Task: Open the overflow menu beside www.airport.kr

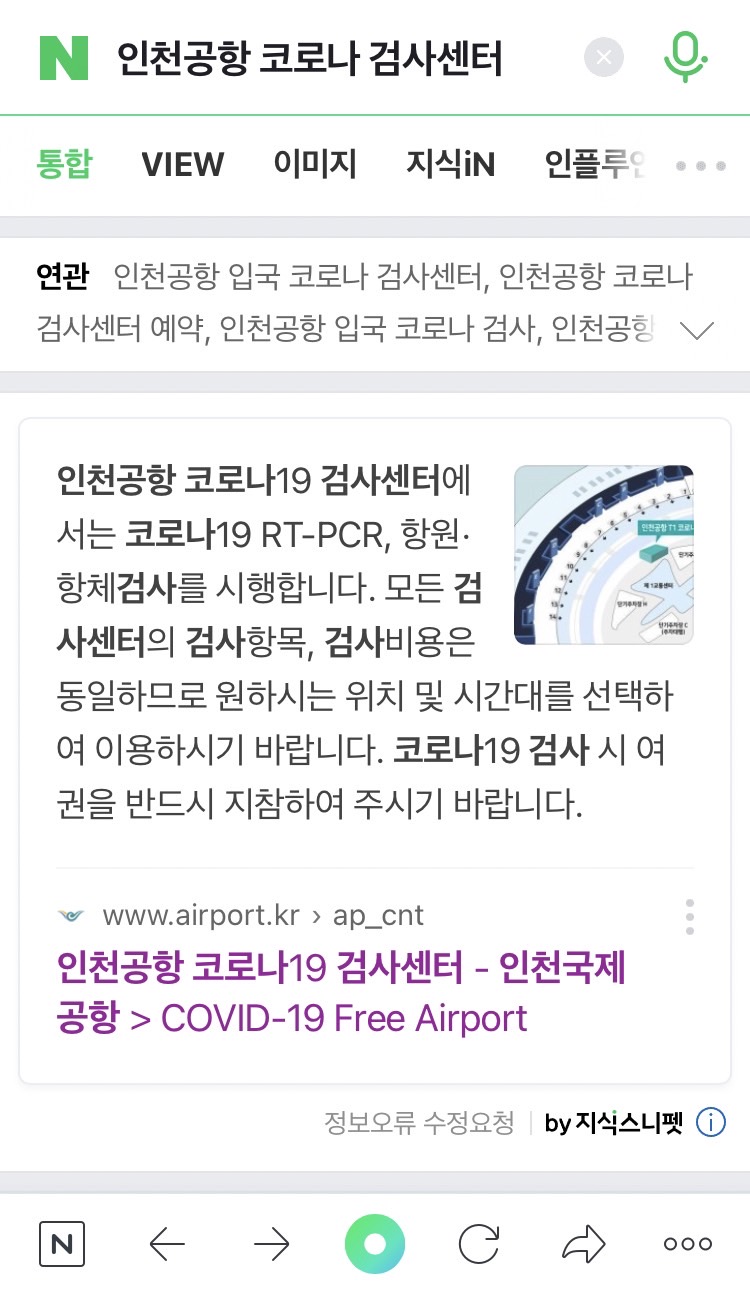Action: [689, 916]
